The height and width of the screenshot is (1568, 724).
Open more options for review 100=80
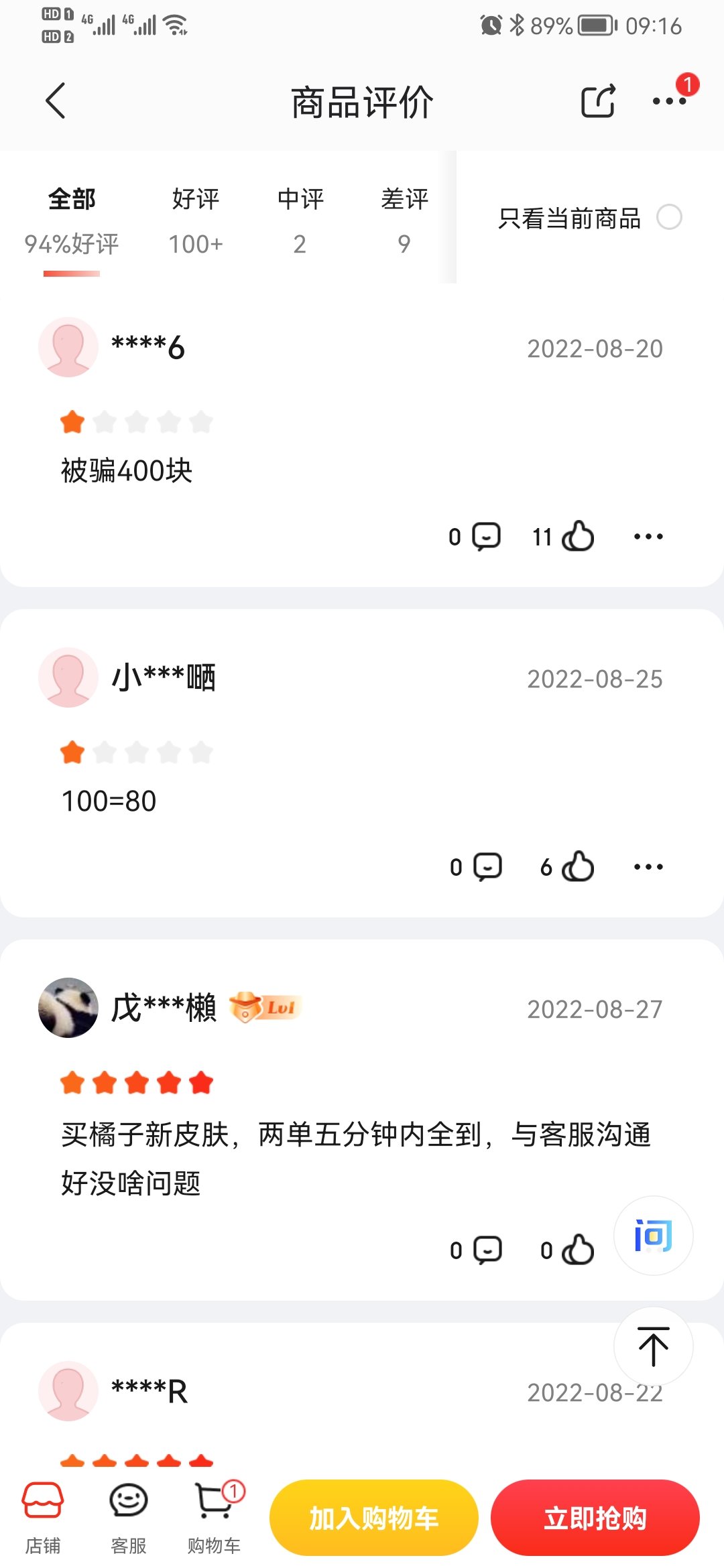[x=648, y=867]
